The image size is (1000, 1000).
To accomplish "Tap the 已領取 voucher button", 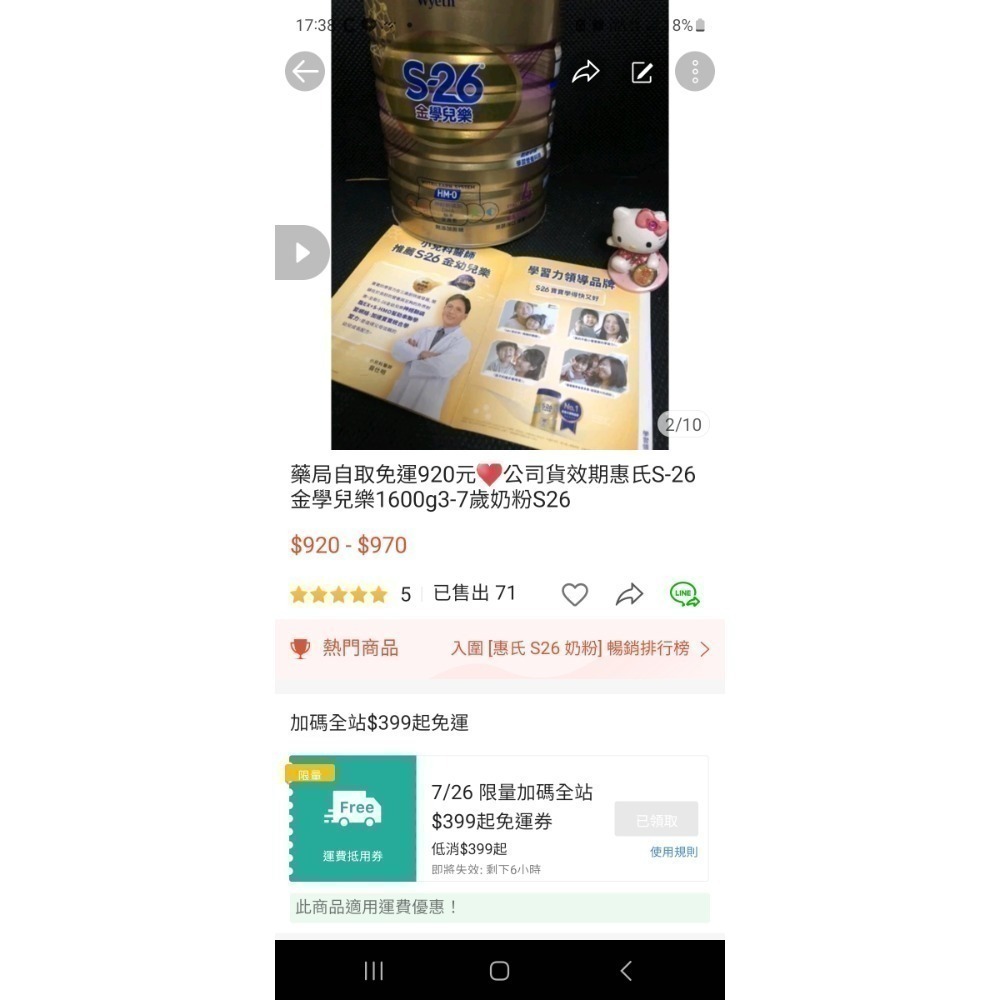I will 656,820.
